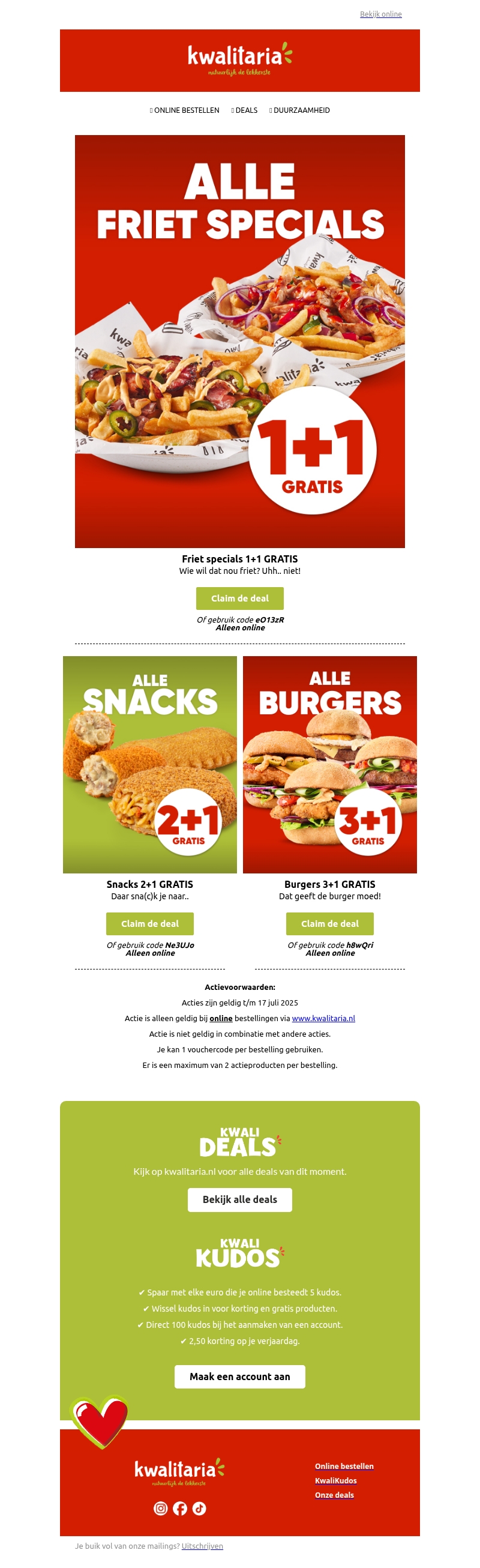Claim the Burgers 3+1 GRATIS deal
Screen dimensions: 480x1568
330,923
